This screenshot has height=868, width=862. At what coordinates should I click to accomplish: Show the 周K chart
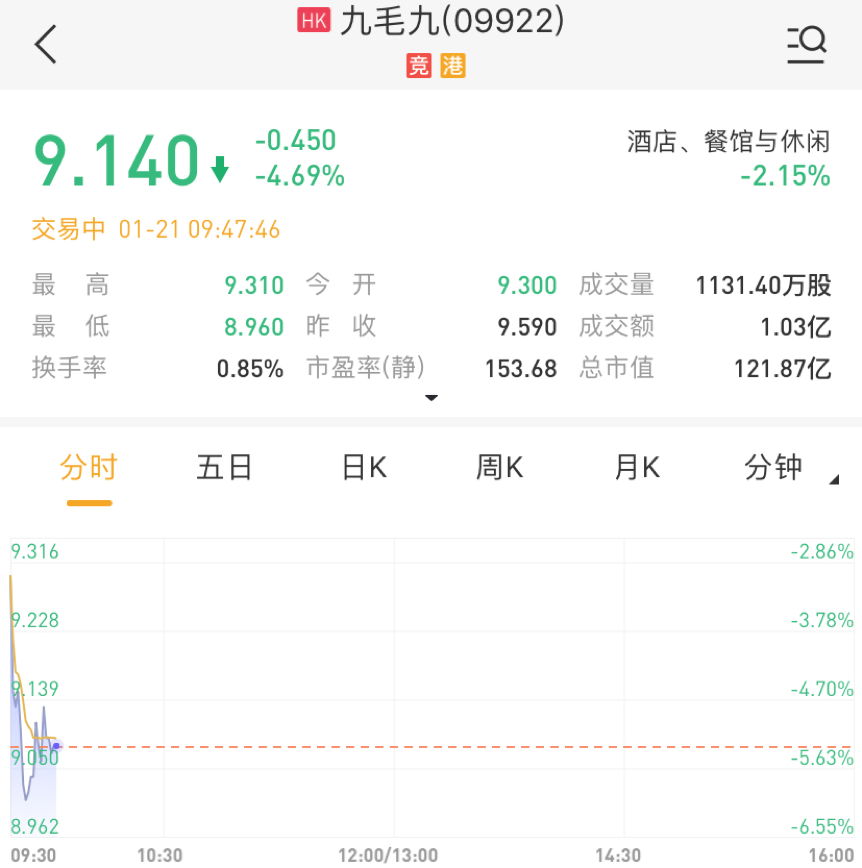pos(499,467)
